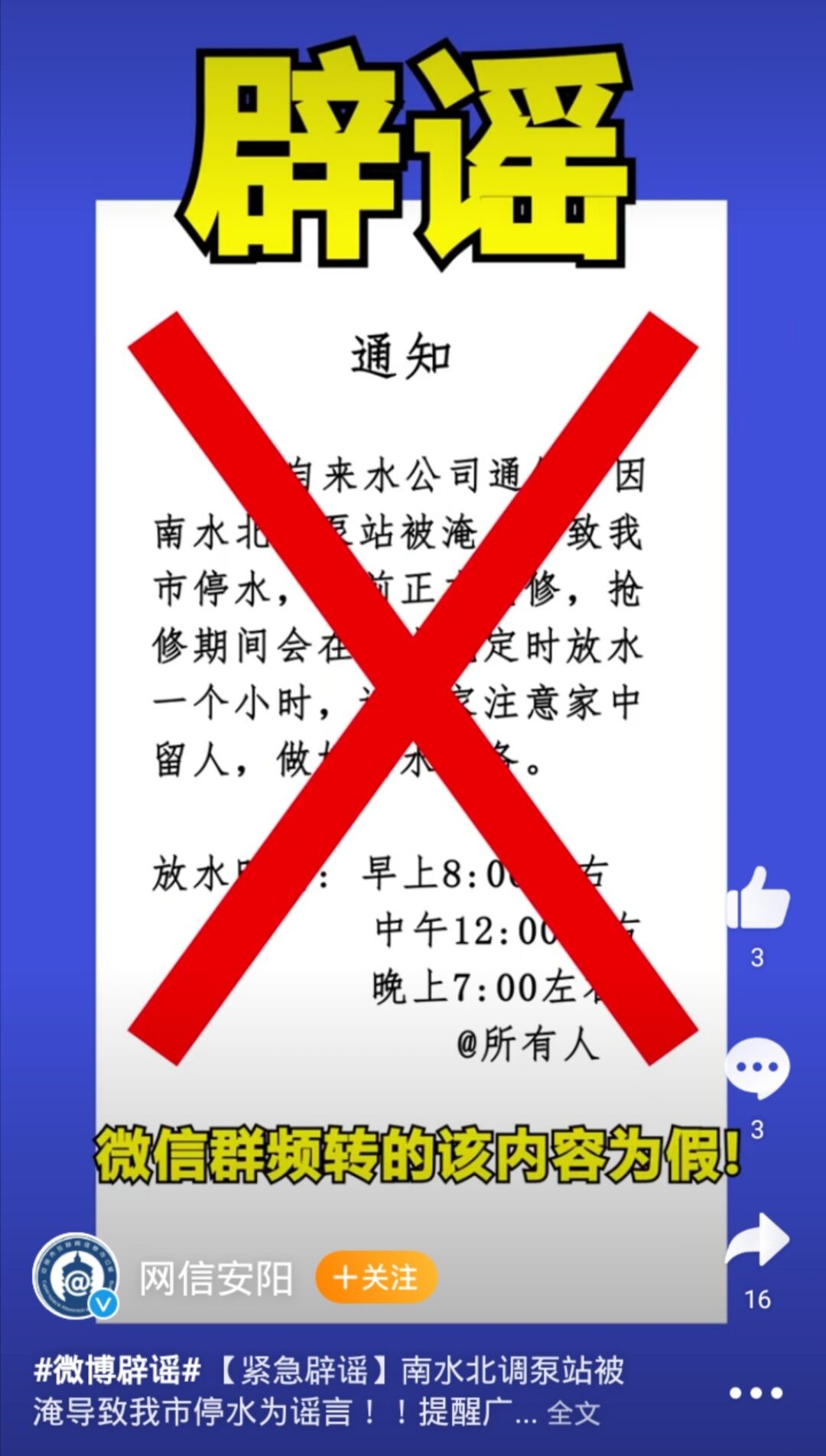Like this video post

(757, 899)
